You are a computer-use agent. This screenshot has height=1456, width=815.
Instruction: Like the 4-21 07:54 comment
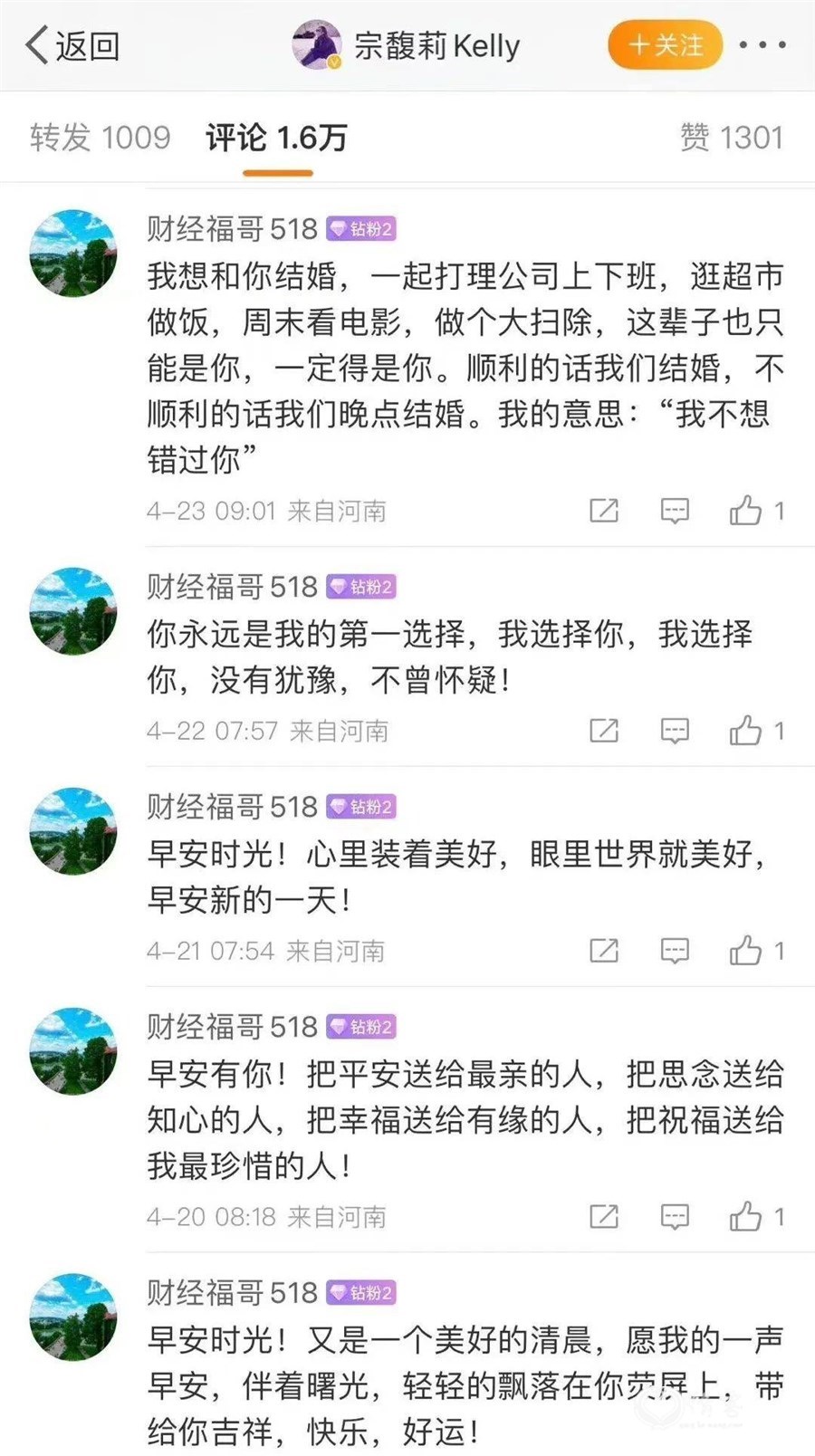[746, 951]
